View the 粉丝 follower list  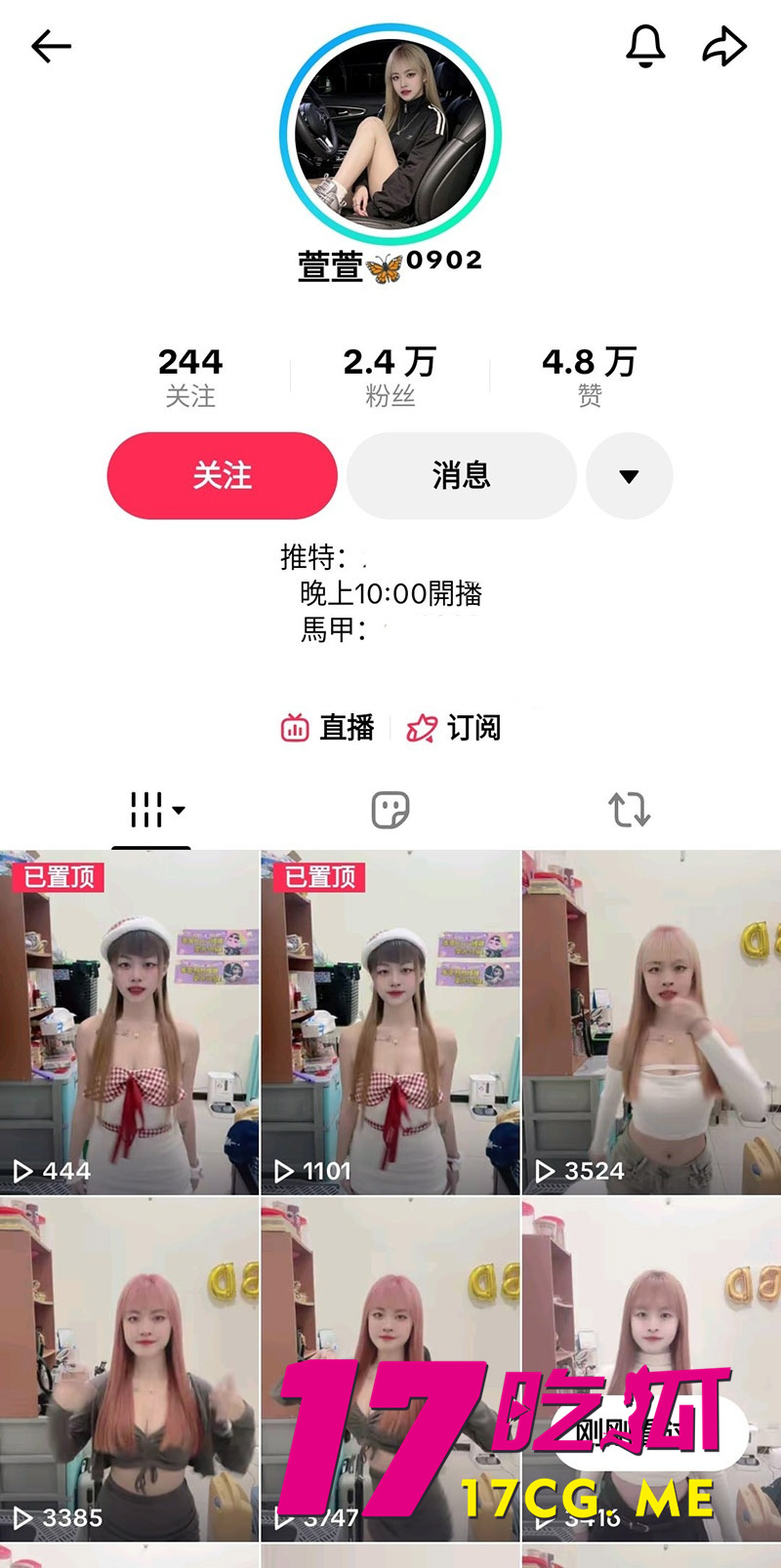coord(390,376)
